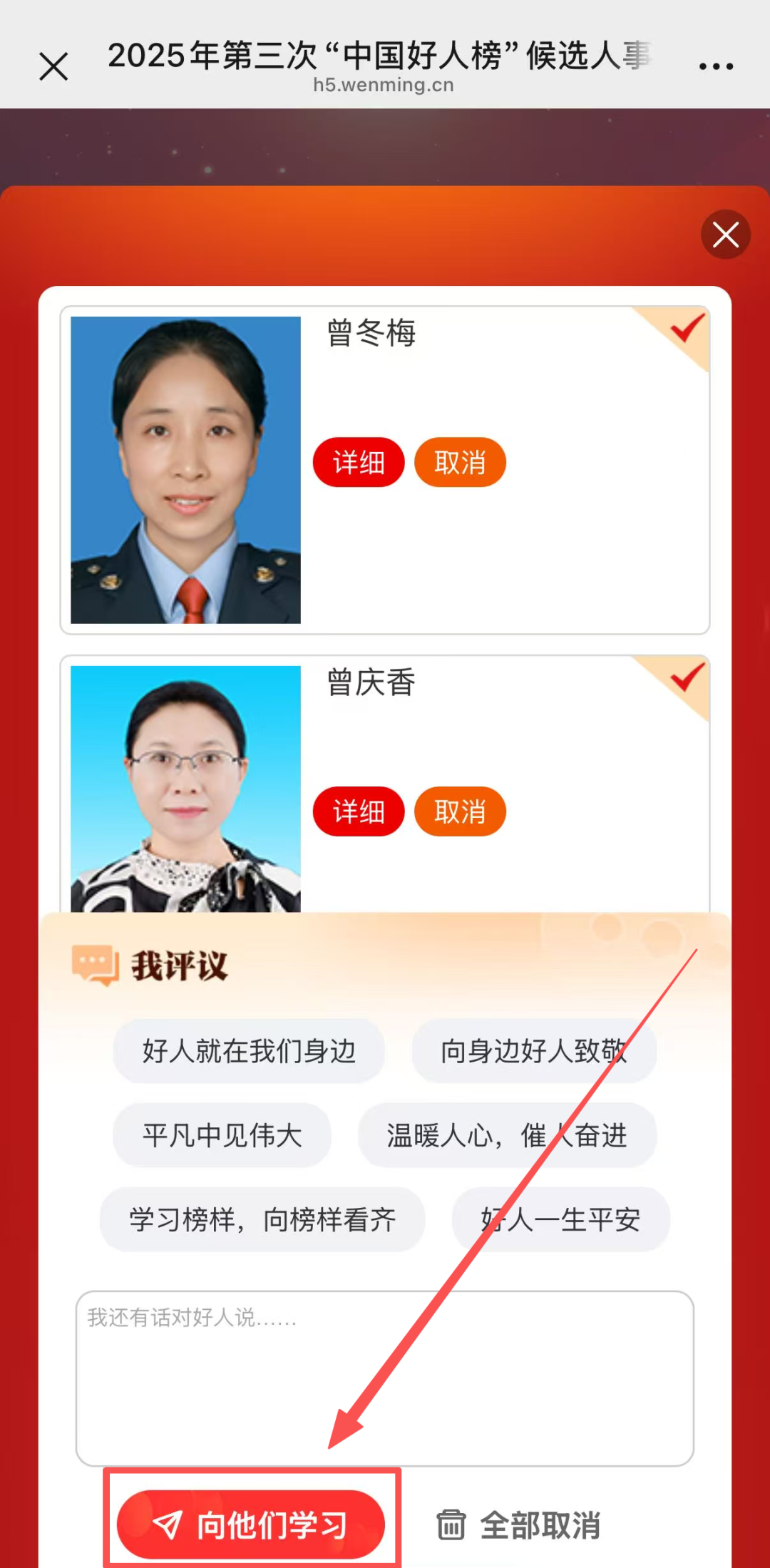Submit with the 向他们学习 button
Screen dimensions: 770x1568
[x=251, y=1525]
